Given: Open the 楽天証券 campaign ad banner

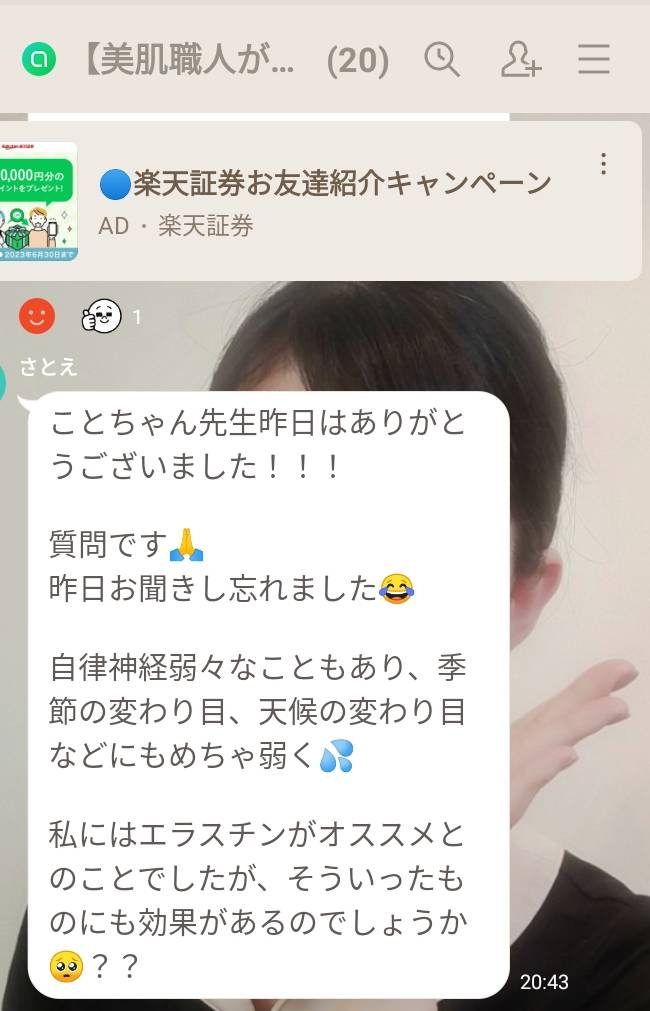Looking at the screenshot, I should click(x=325, y=200).
